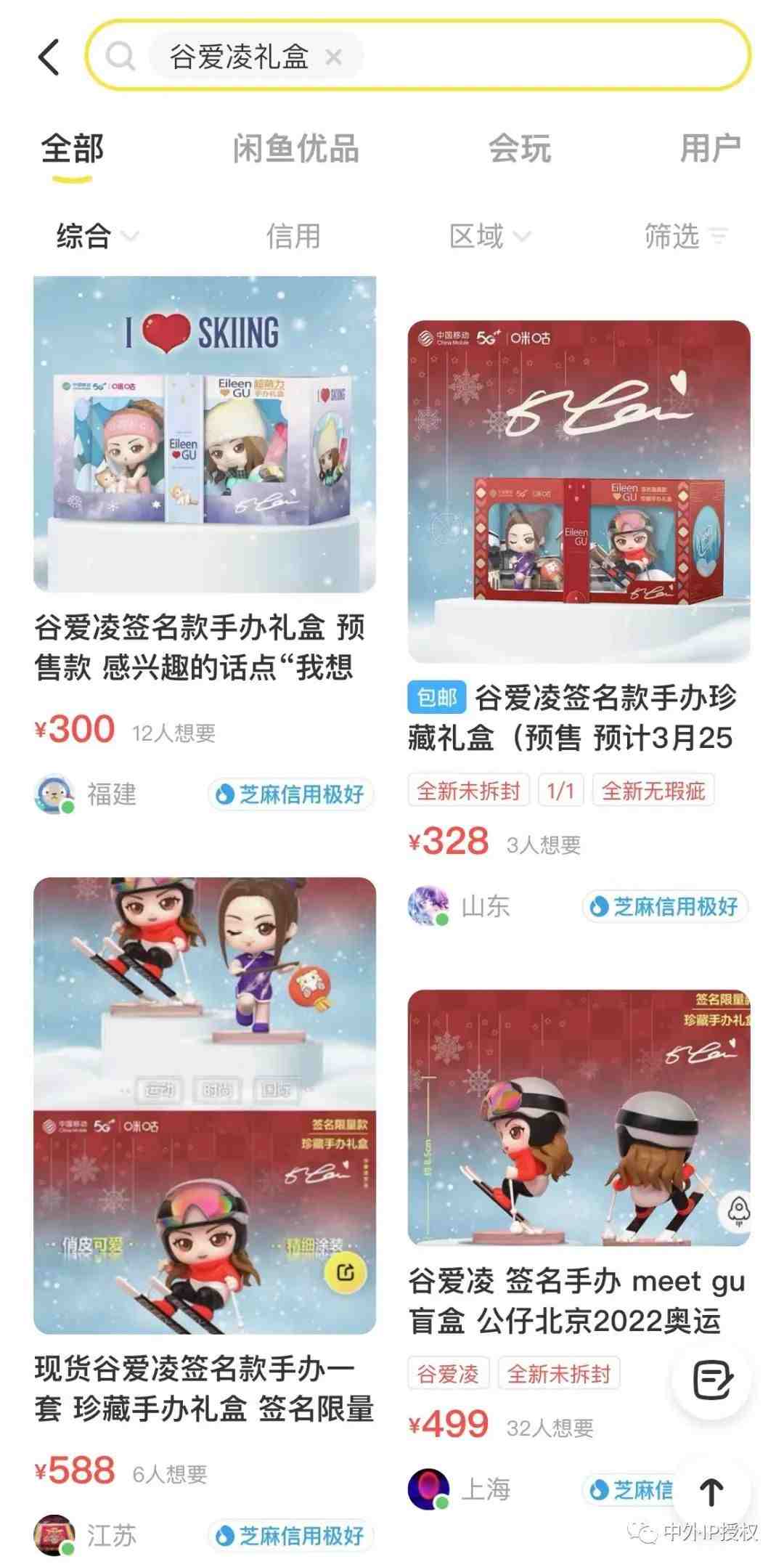Go back using the back arrow
This screenshot has height=1567, width=784.
pos(49,57)
